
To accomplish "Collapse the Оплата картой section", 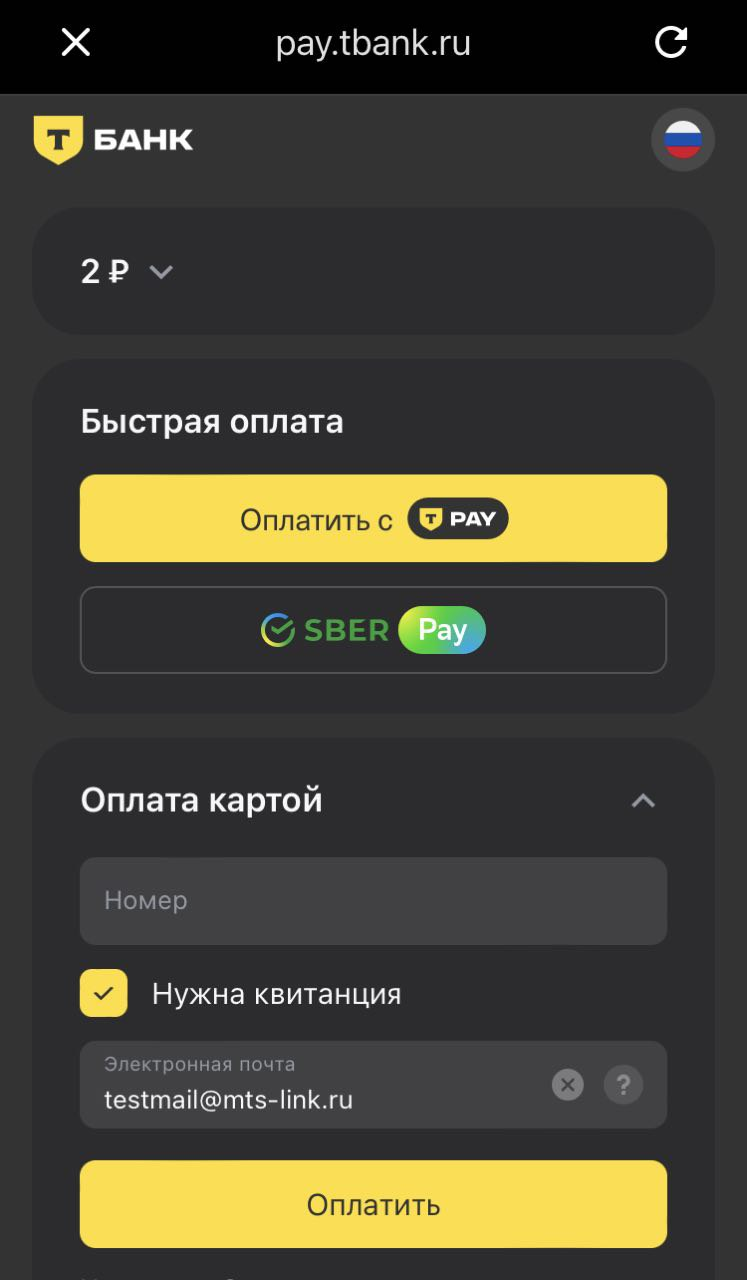I will (x=643, y=801).
